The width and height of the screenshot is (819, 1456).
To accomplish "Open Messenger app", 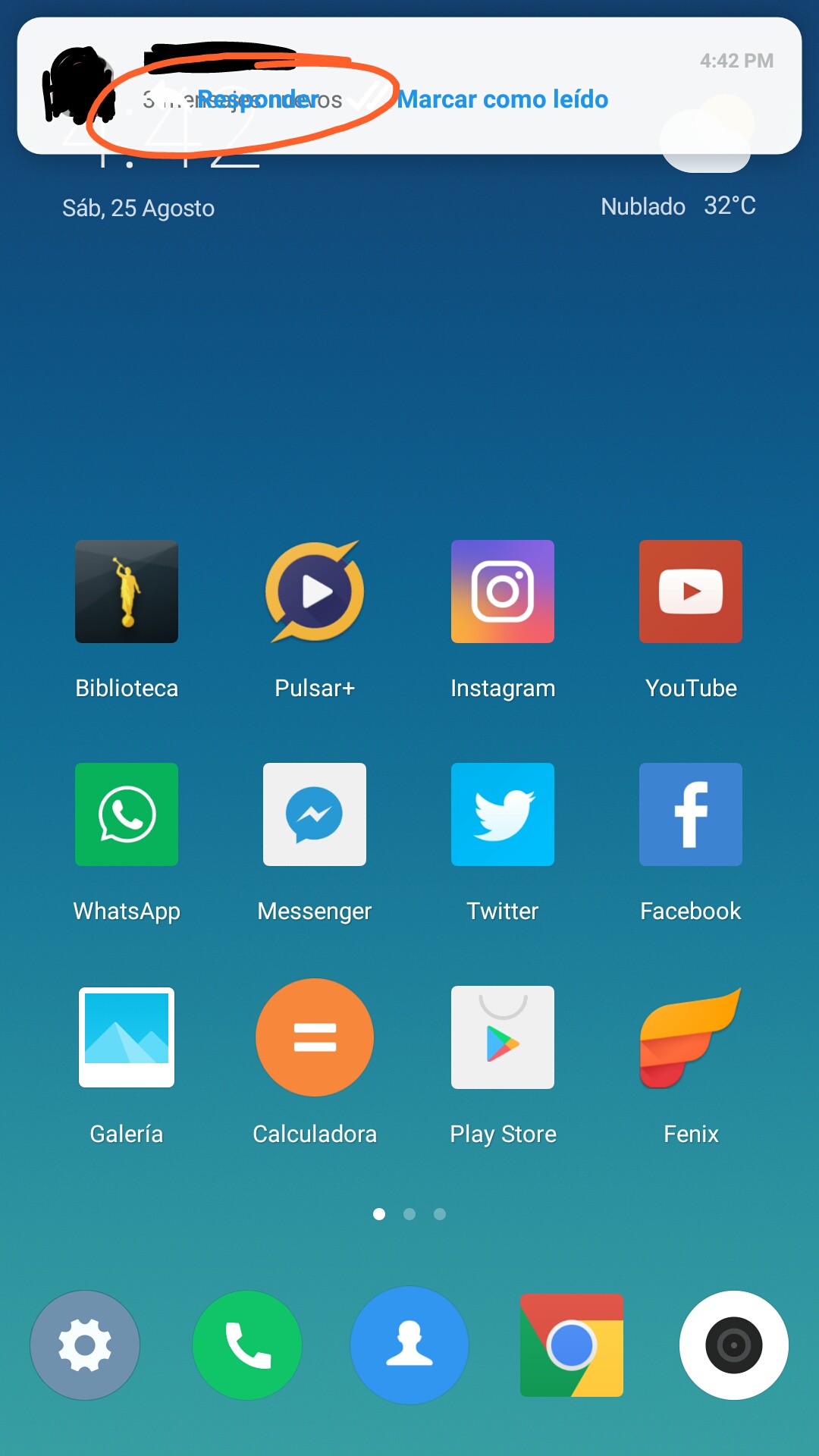I will pyautogui.click(x=315, y=814).
